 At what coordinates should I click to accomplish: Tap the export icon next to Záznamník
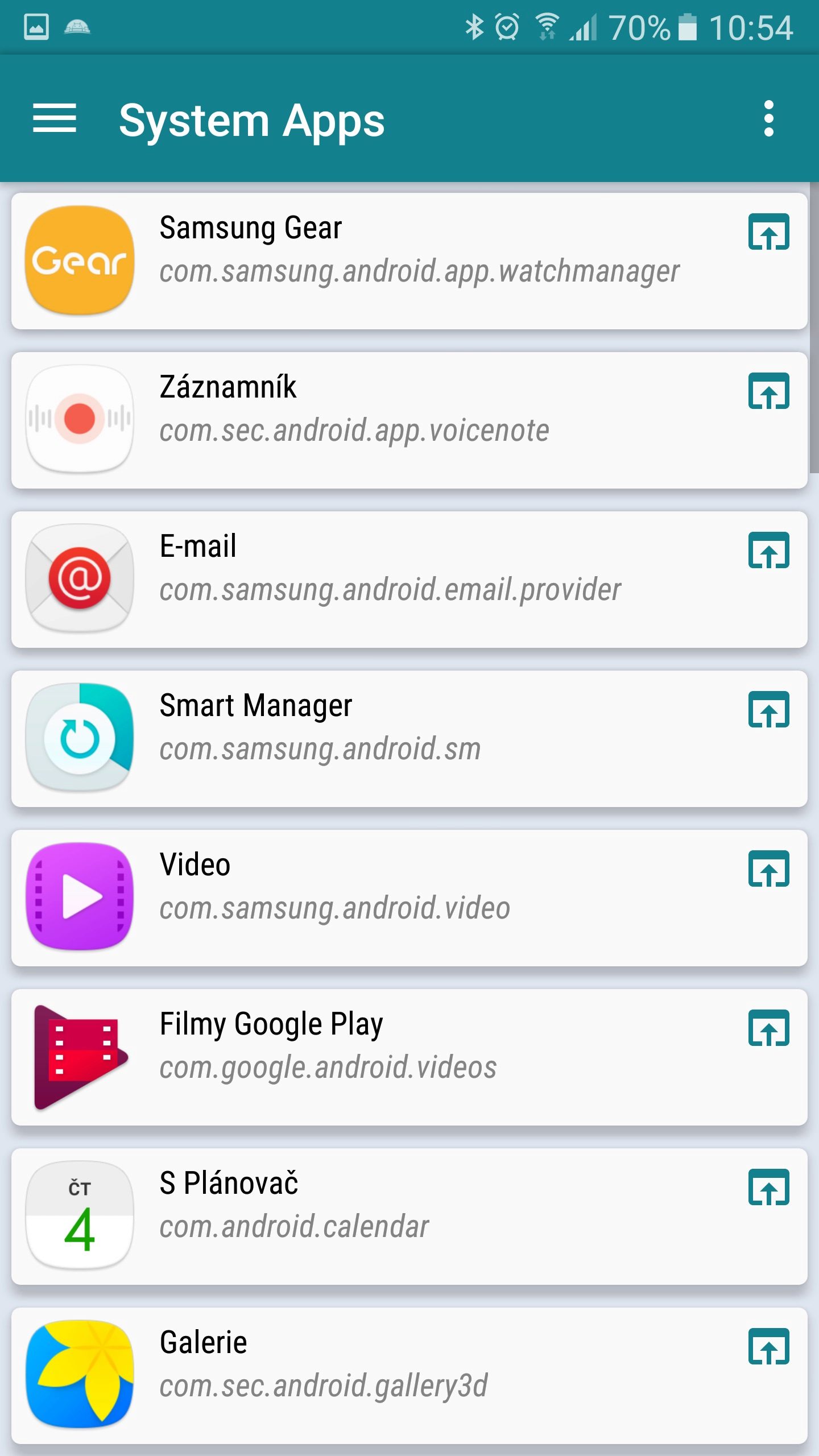(x=769, y=391)
